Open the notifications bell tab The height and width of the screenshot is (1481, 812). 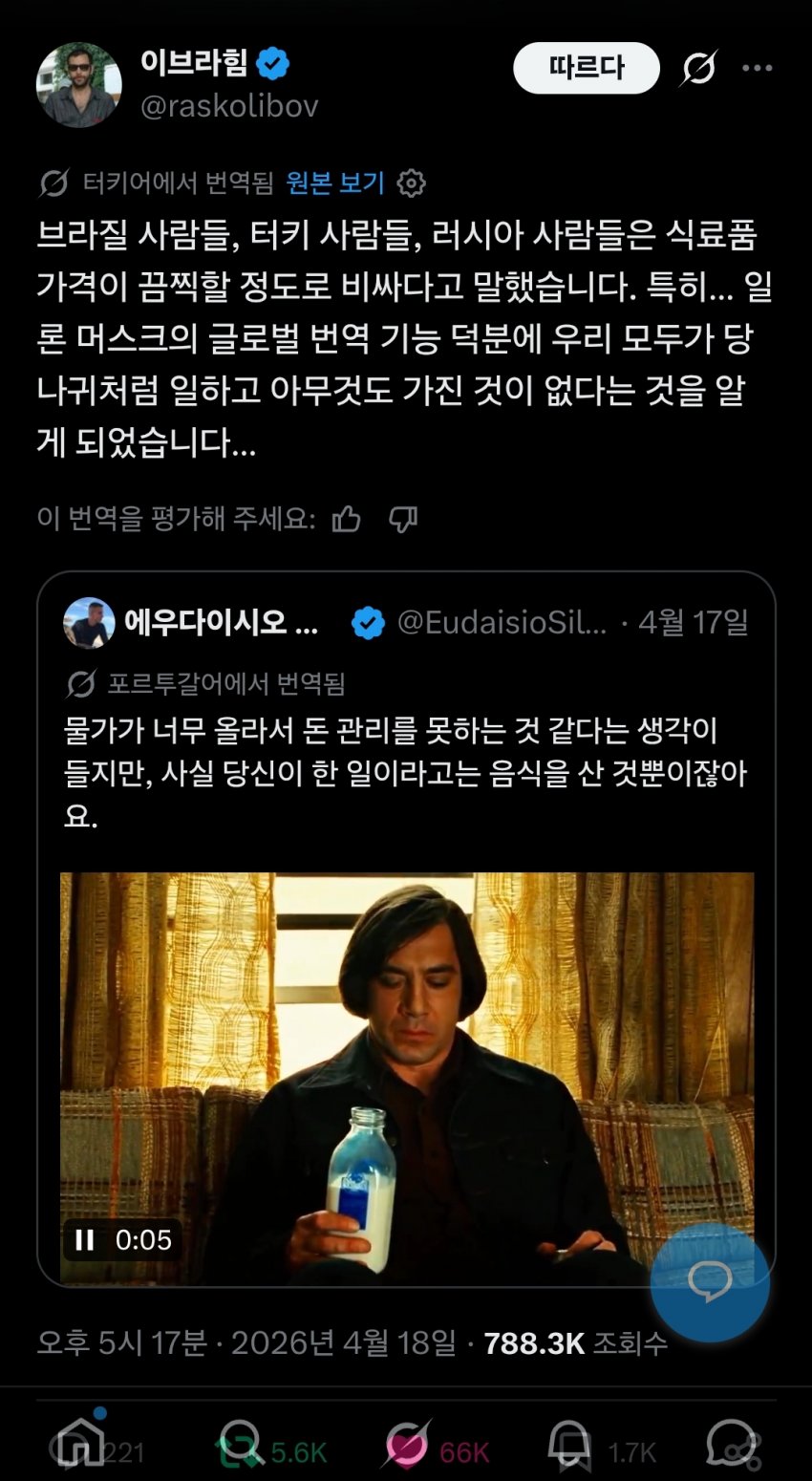pyautogui.click(x=569, y=1445)
